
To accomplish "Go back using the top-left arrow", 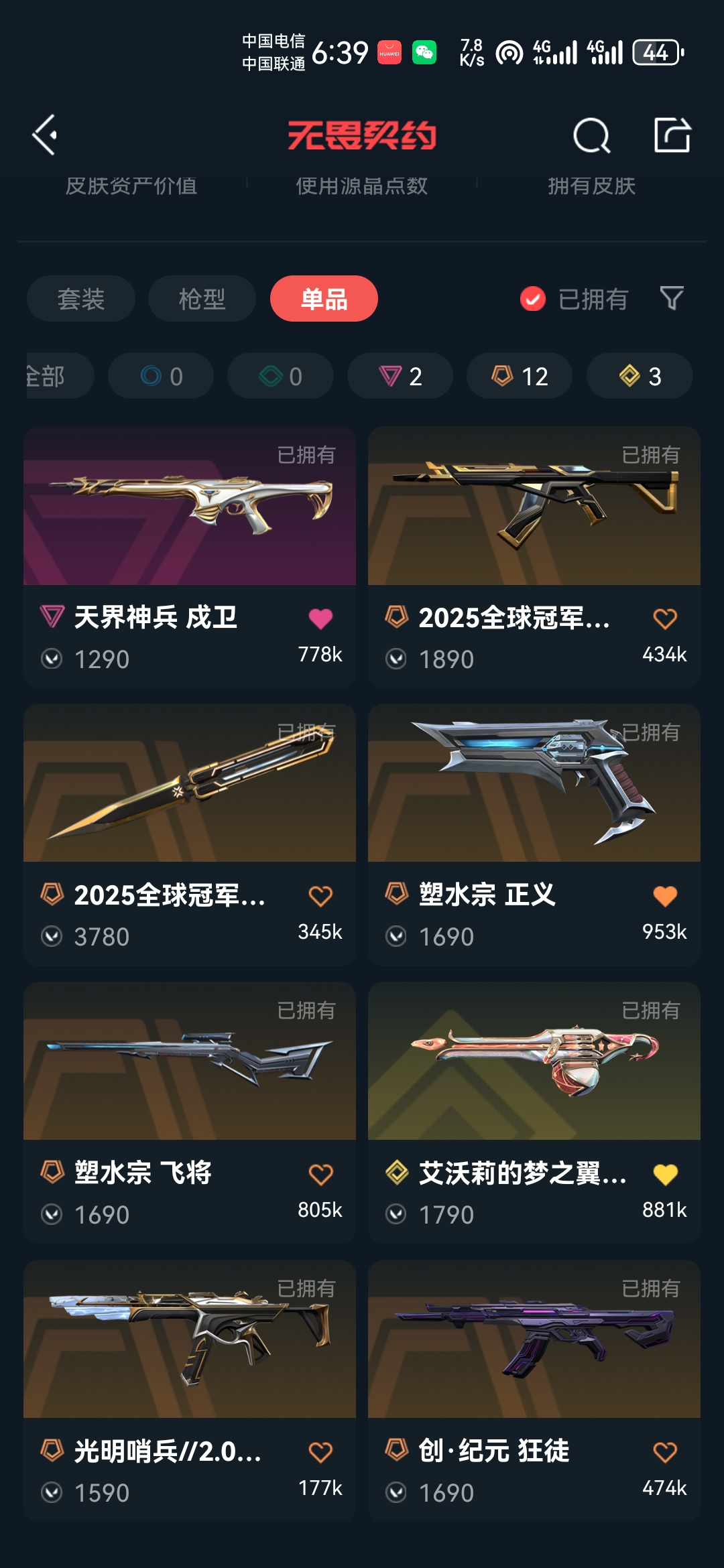I will [45, 135].
